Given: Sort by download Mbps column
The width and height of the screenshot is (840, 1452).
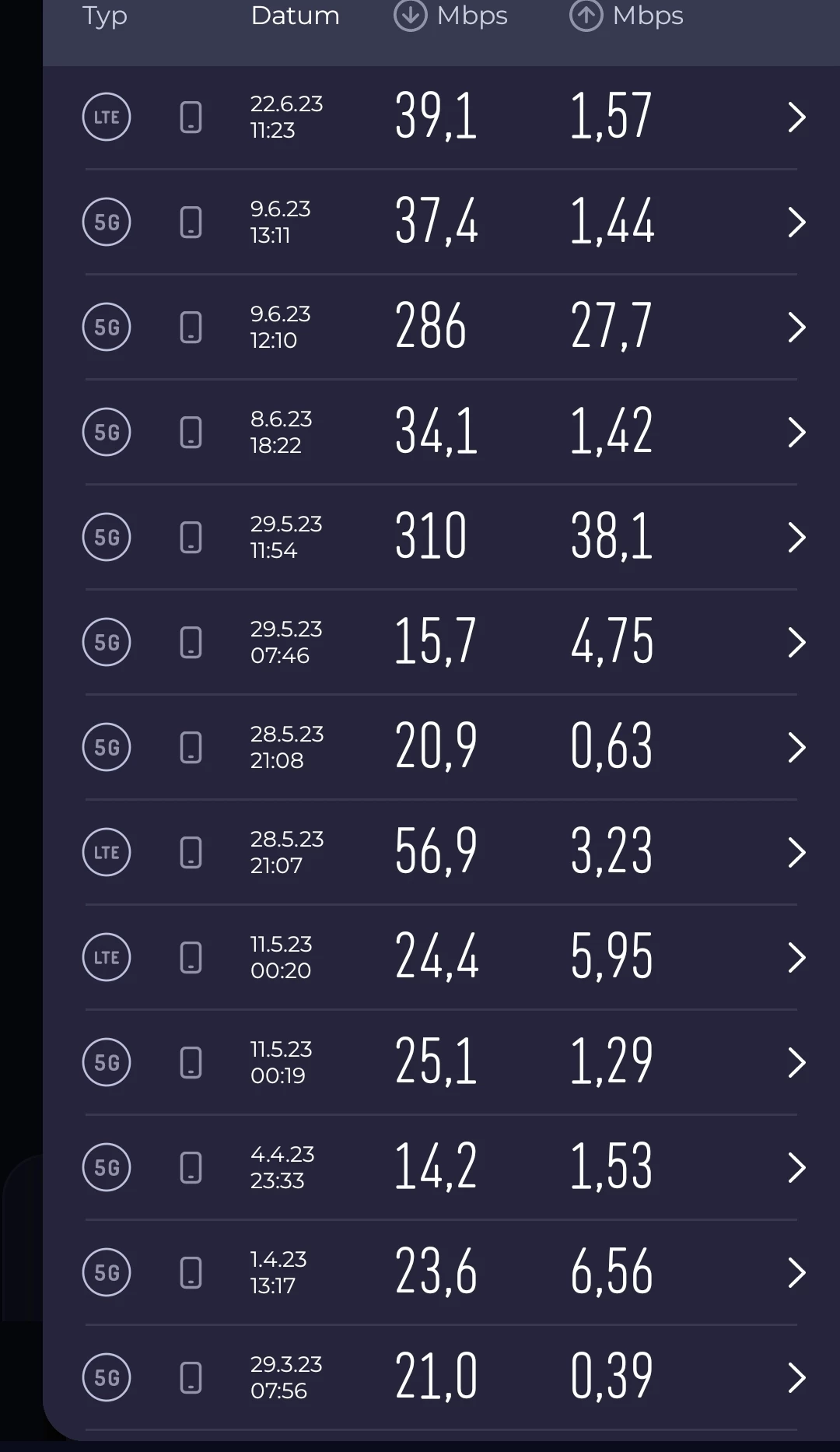Looking at the screenshot, I should tap(451, 16).
